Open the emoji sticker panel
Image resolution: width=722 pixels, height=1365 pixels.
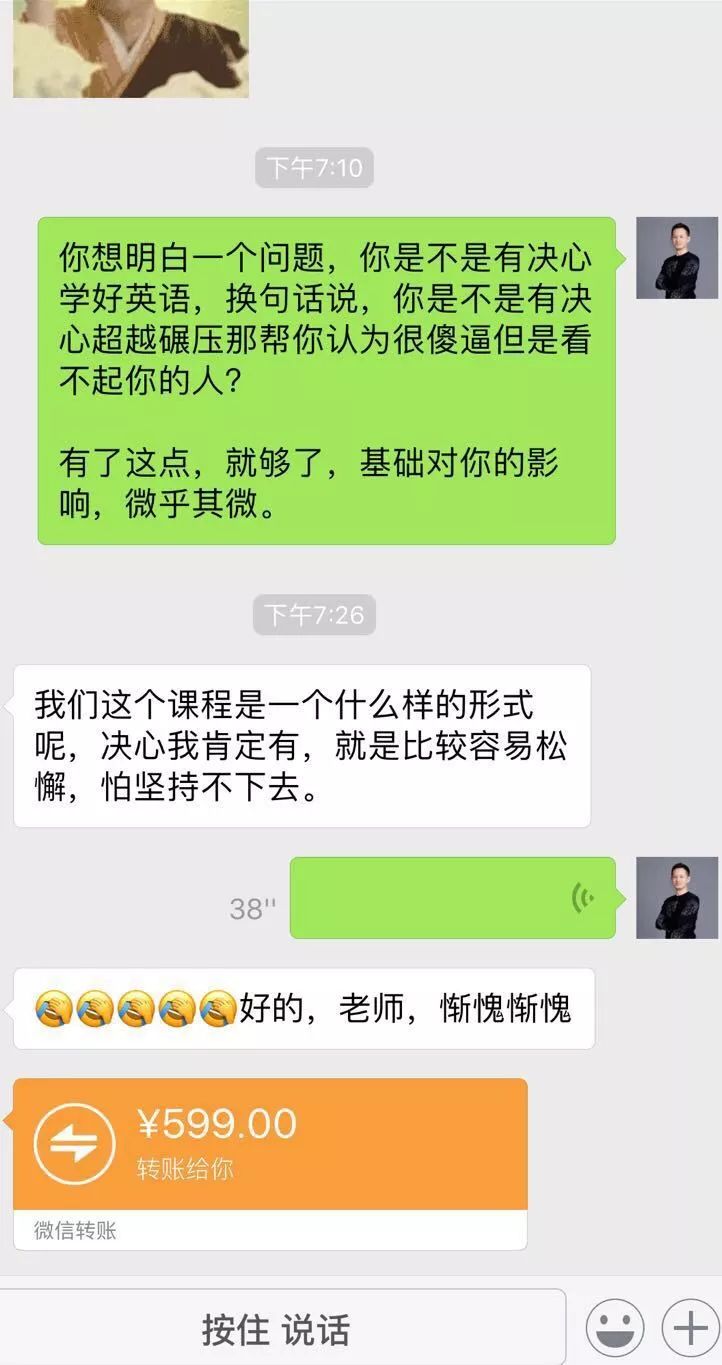[x=614, y=1329]
